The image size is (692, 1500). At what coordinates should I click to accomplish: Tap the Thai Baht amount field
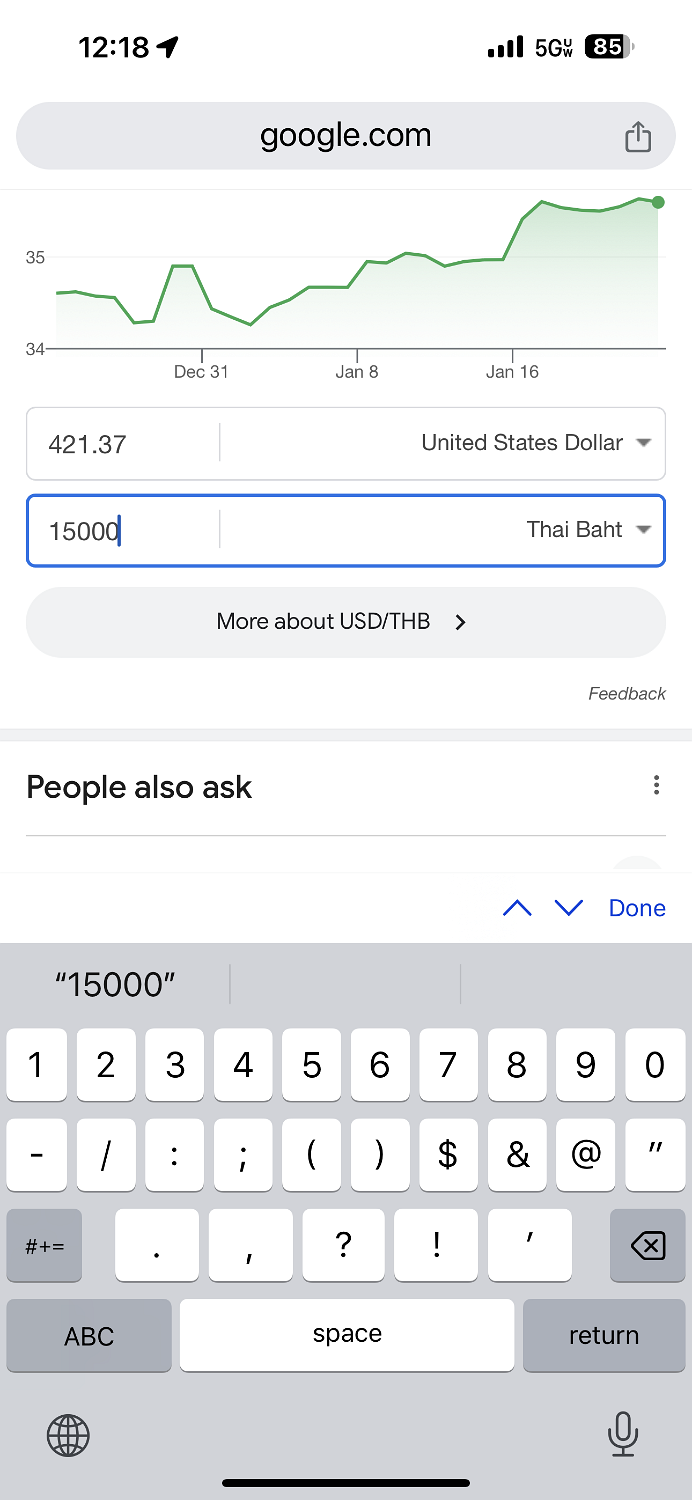click(x=123, y=530)
